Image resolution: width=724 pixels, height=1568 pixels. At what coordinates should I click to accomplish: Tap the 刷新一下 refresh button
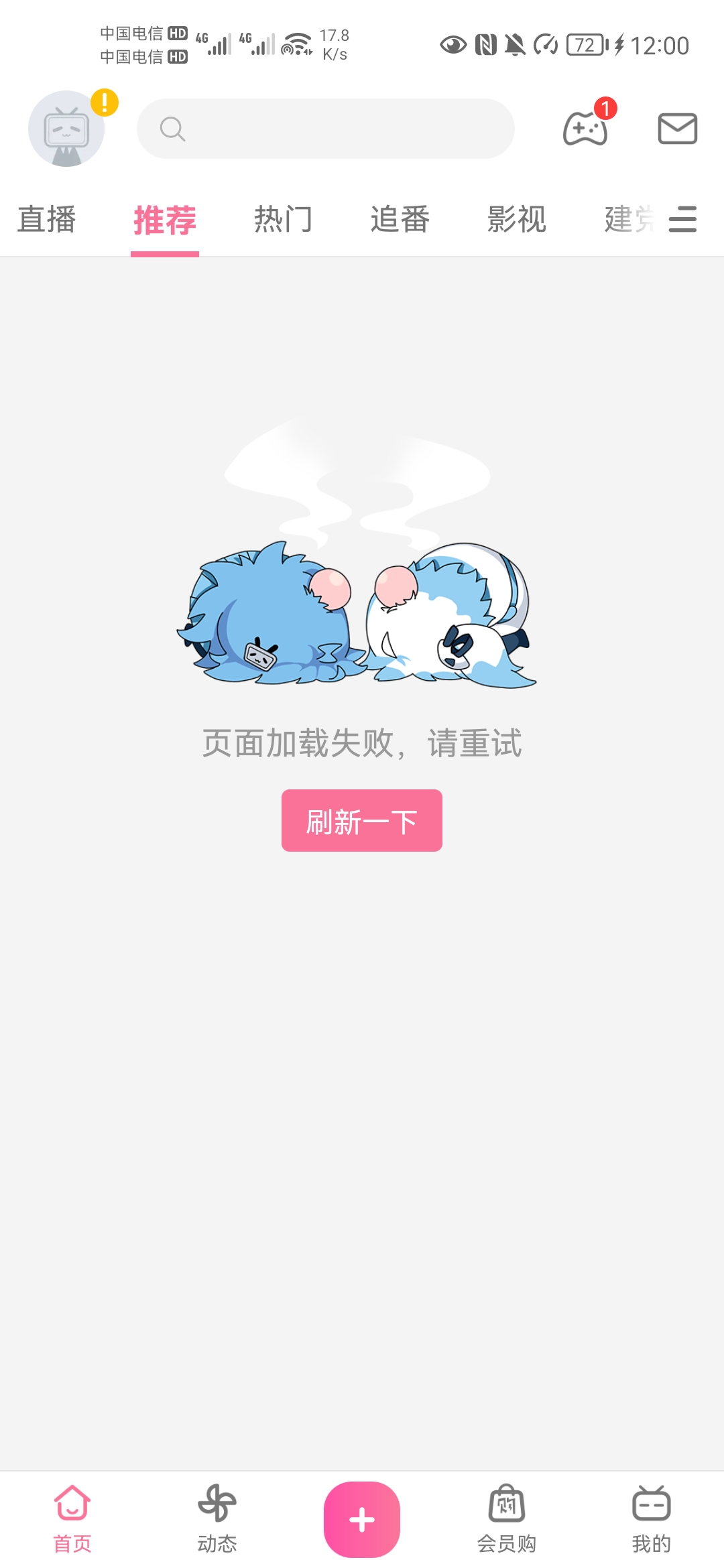point(361,820)
